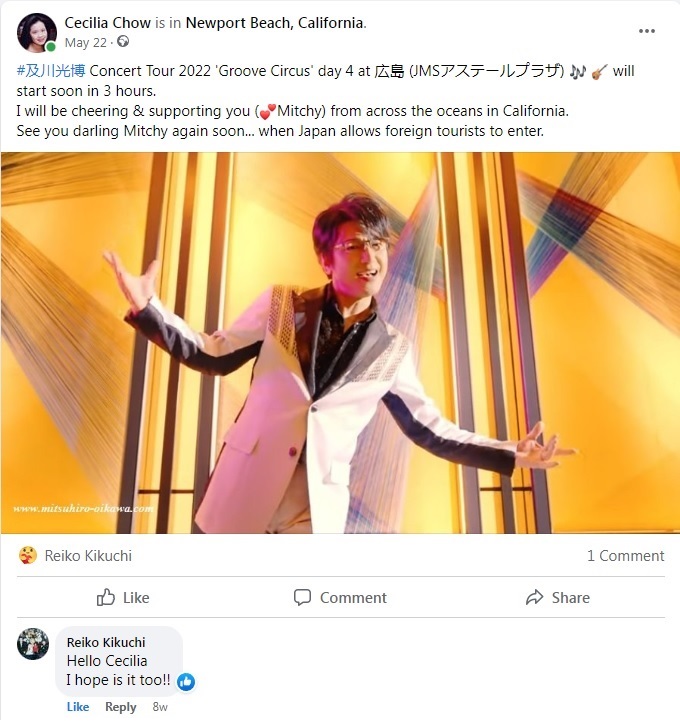Viewport: 680px width, 728px height.
Task: Share this post
Action: click(x=557, y=597)
